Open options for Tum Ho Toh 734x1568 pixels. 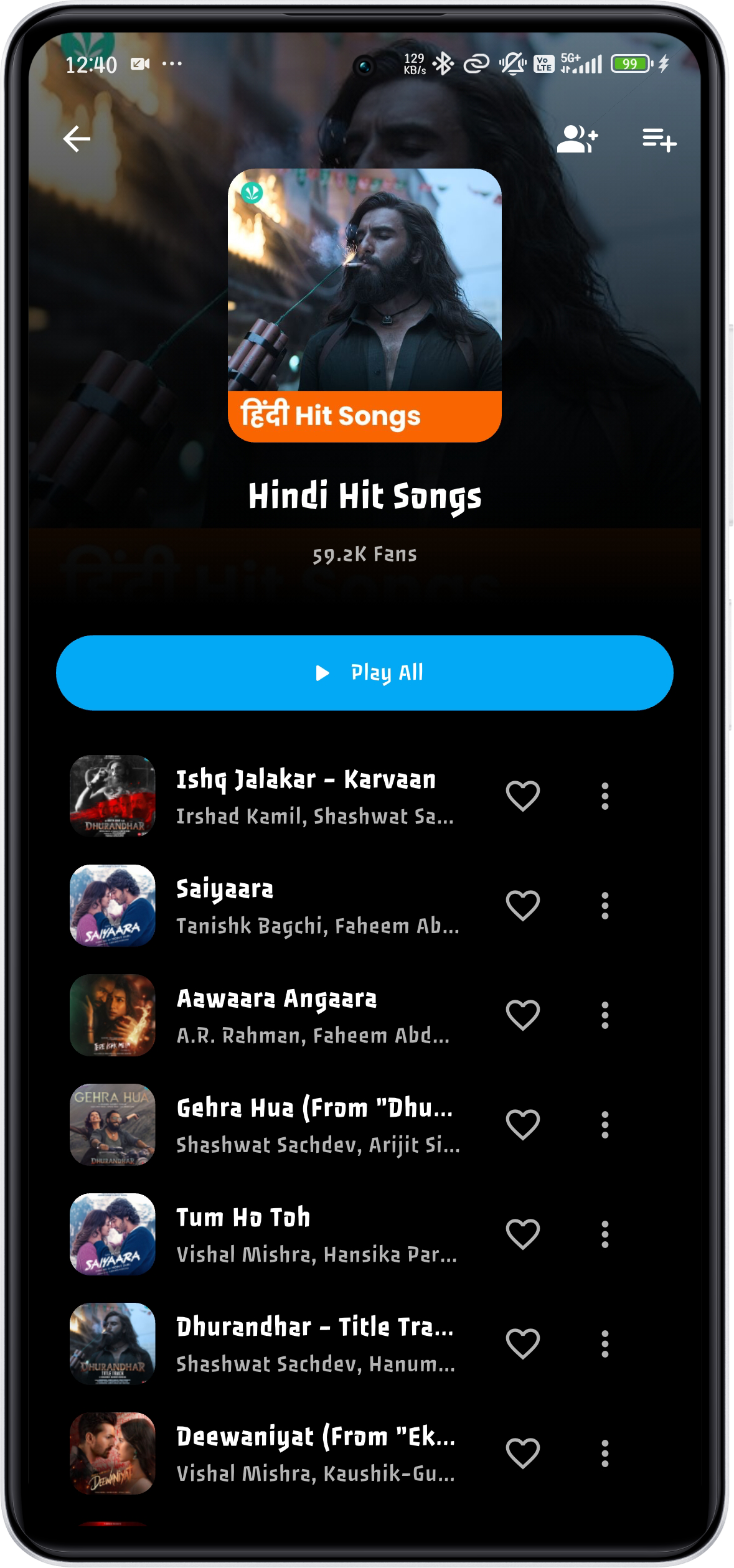point(605,1234)
